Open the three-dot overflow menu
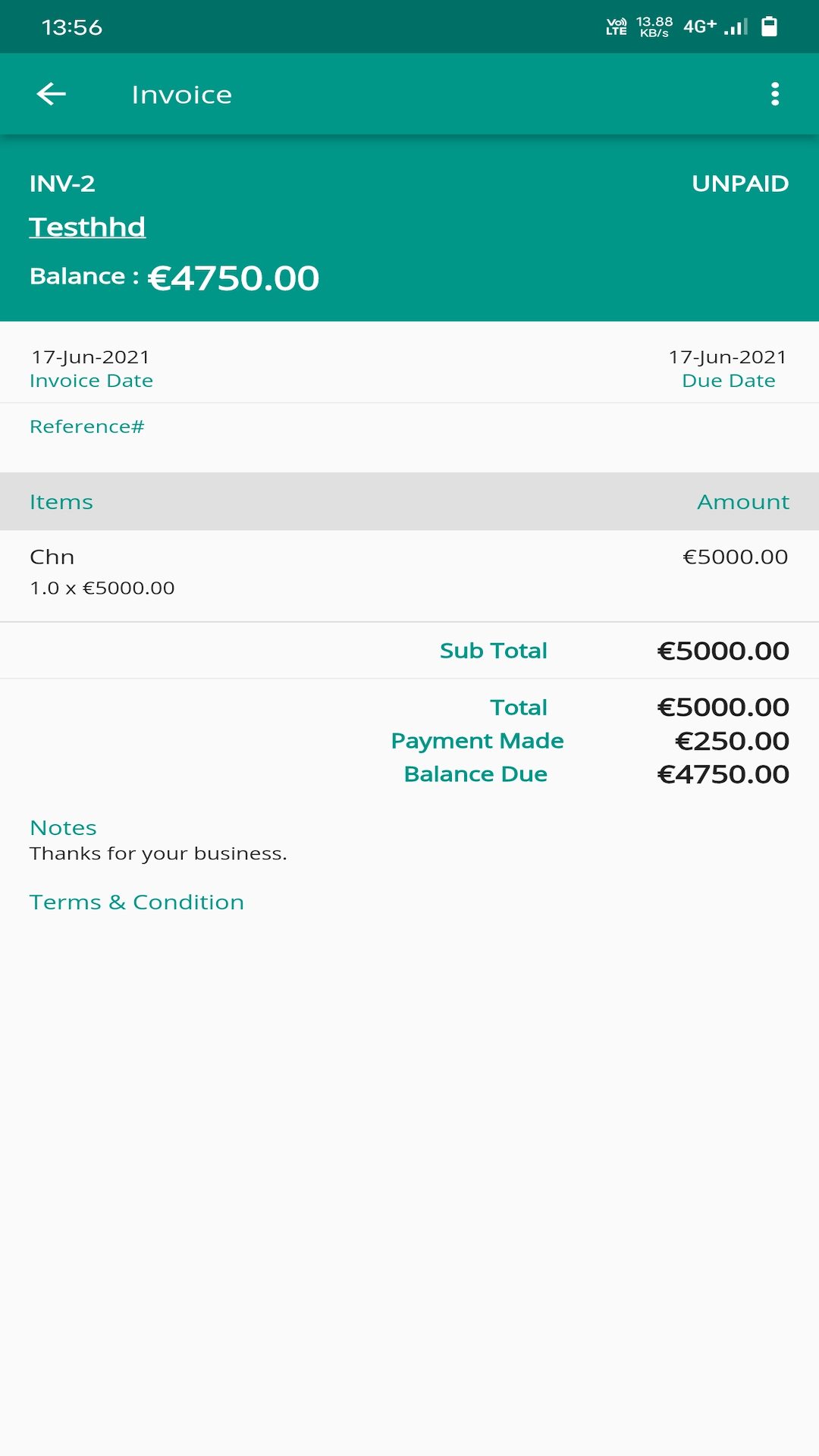This screenshot has width=819, height=1456. coord(774,94)
